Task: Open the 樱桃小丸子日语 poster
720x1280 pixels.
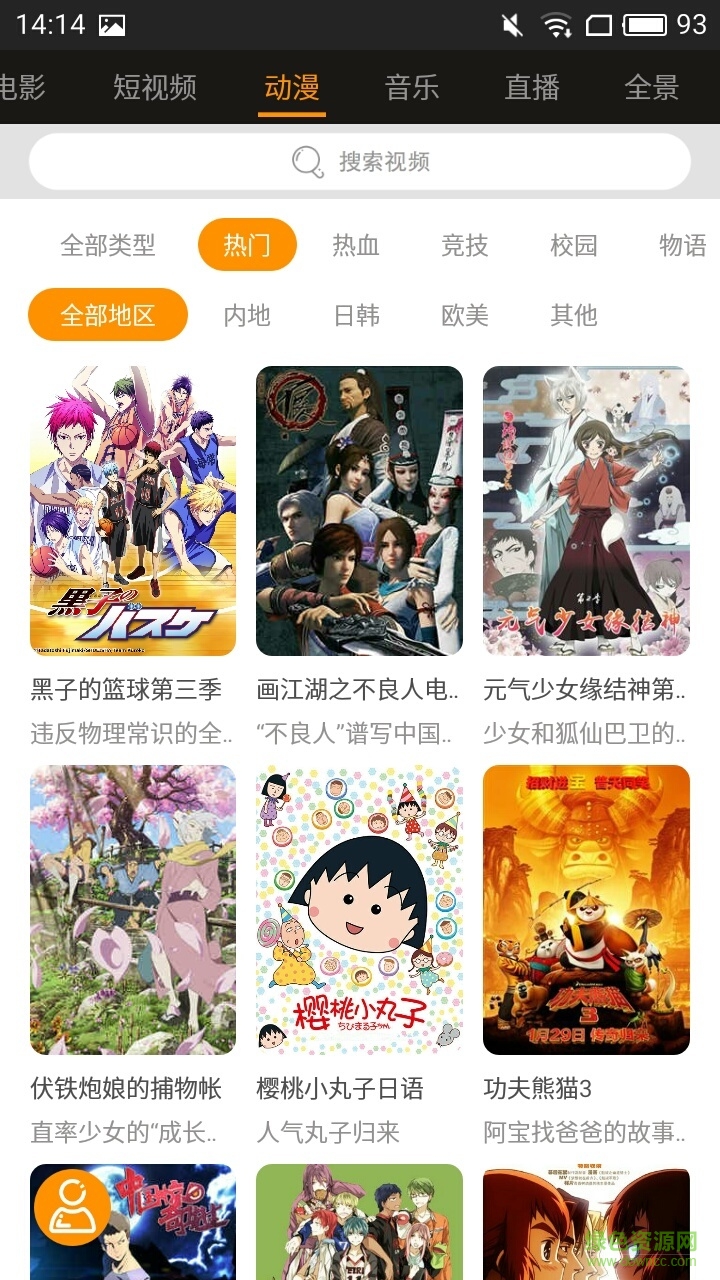Action: click(x=360, y=910)
